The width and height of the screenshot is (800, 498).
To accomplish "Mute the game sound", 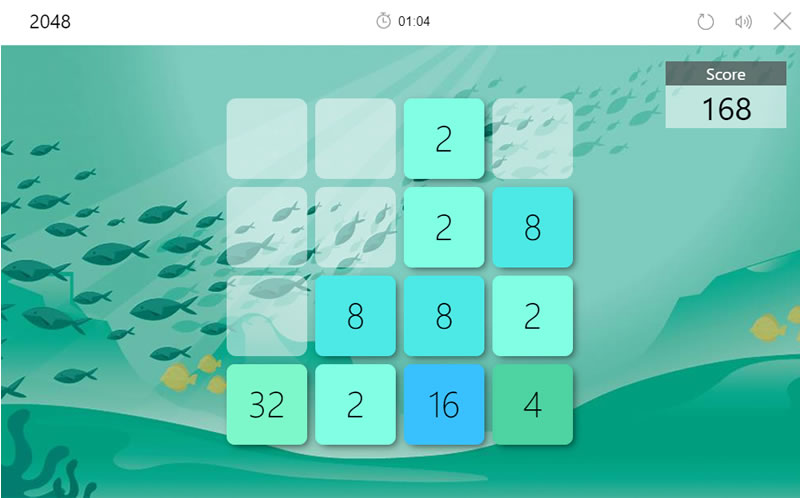I will coord(743,21).
